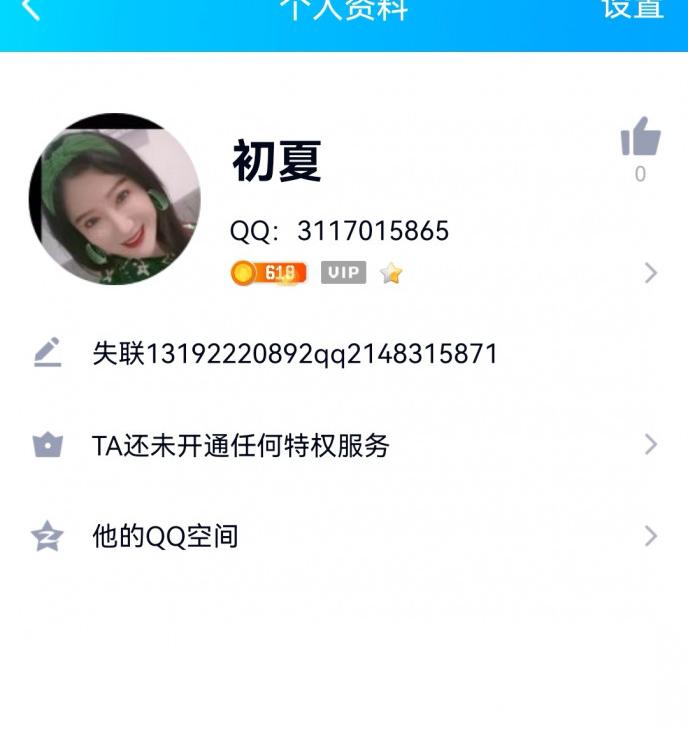688x730 pixels.
Task: View the profile avatar photo
Action: pos(114,199)
